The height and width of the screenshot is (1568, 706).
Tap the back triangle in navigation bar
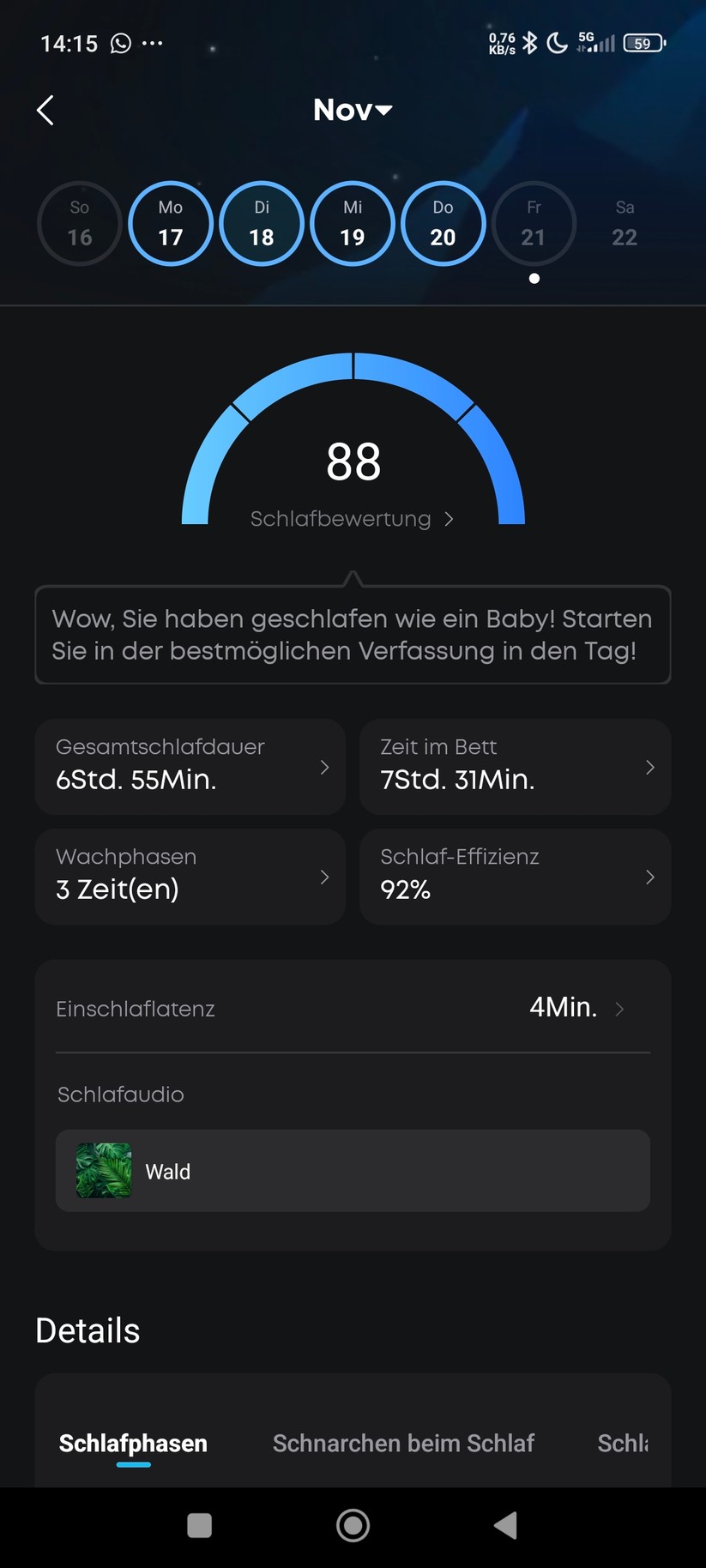[505, 1526]
